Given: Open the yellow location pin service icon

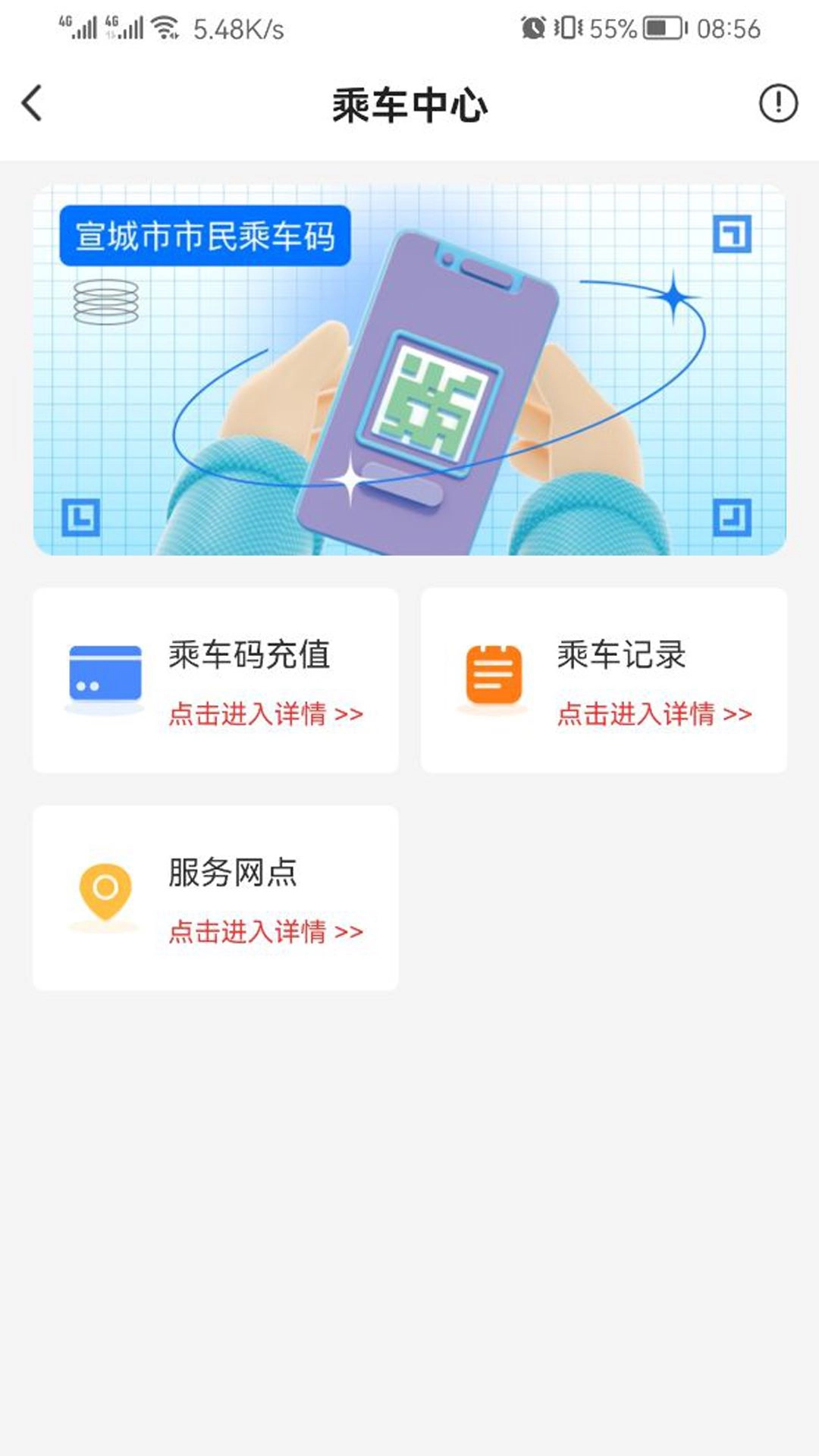Looking at the screenshot, I should (x=106, y=891).
